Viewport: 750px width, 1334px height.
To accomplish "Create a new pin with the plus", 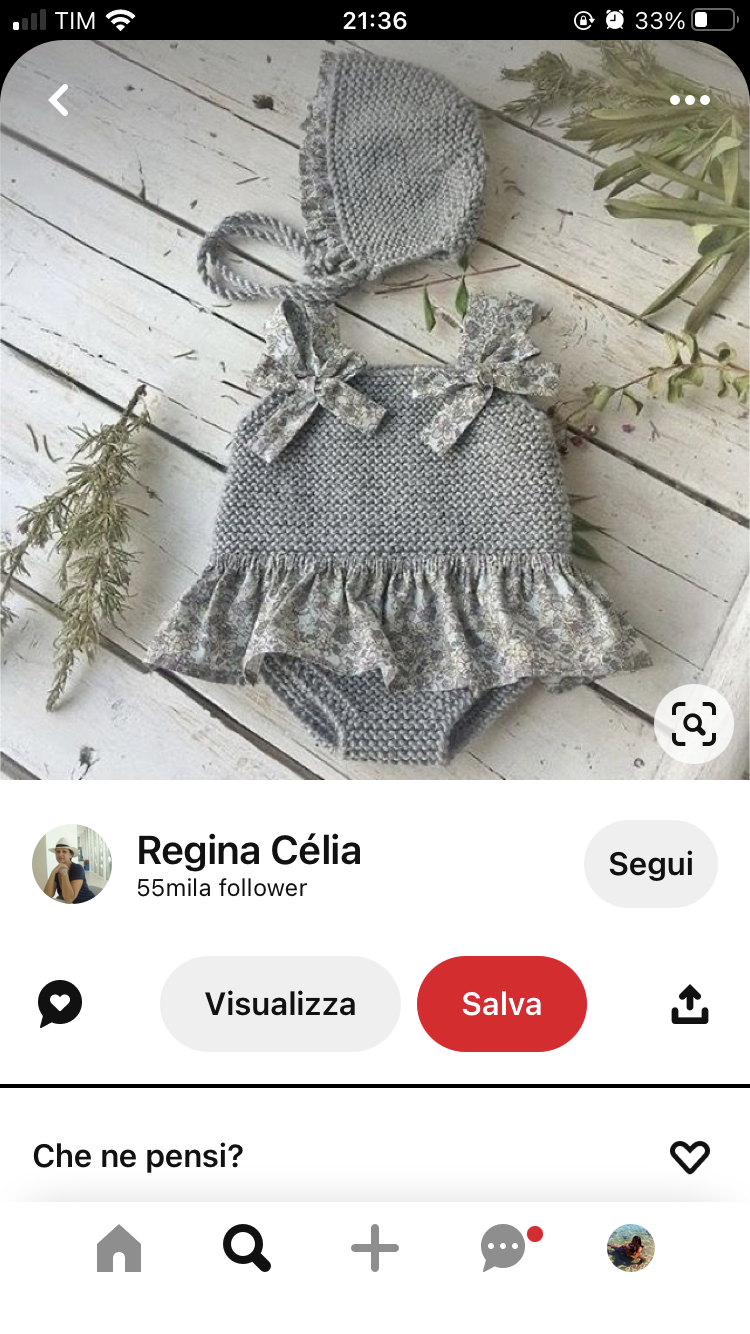I will click(x=375, y=1249).
